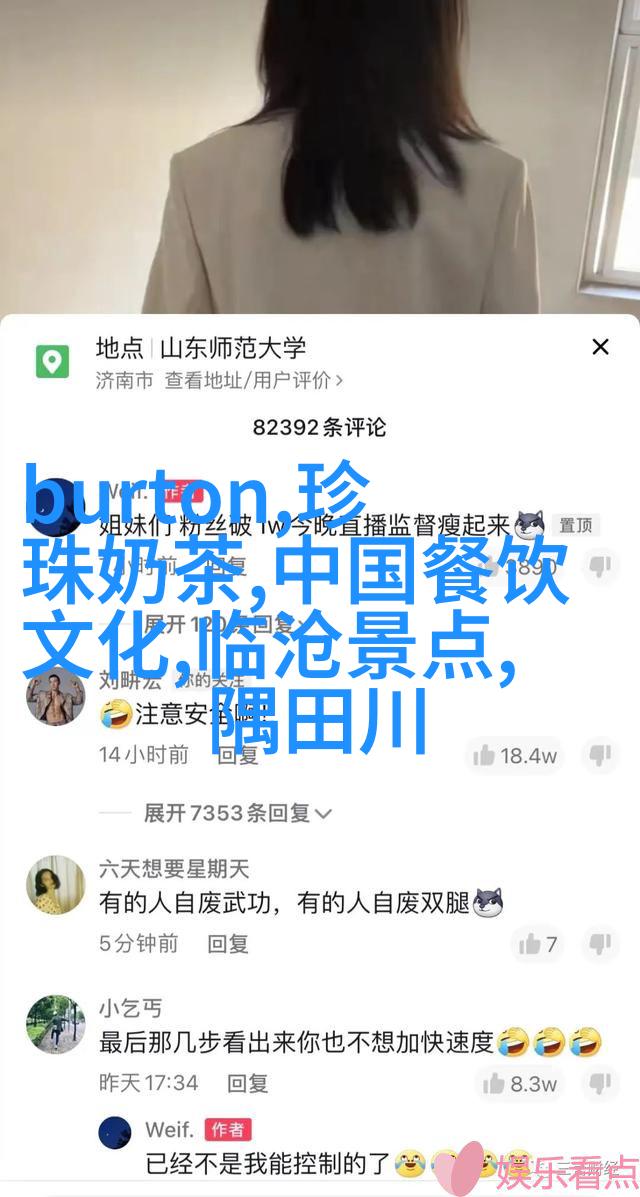Tap 查看地址/用户评价 link
Viewport: 640px width, 1197px height.
(x=254, y=380)
